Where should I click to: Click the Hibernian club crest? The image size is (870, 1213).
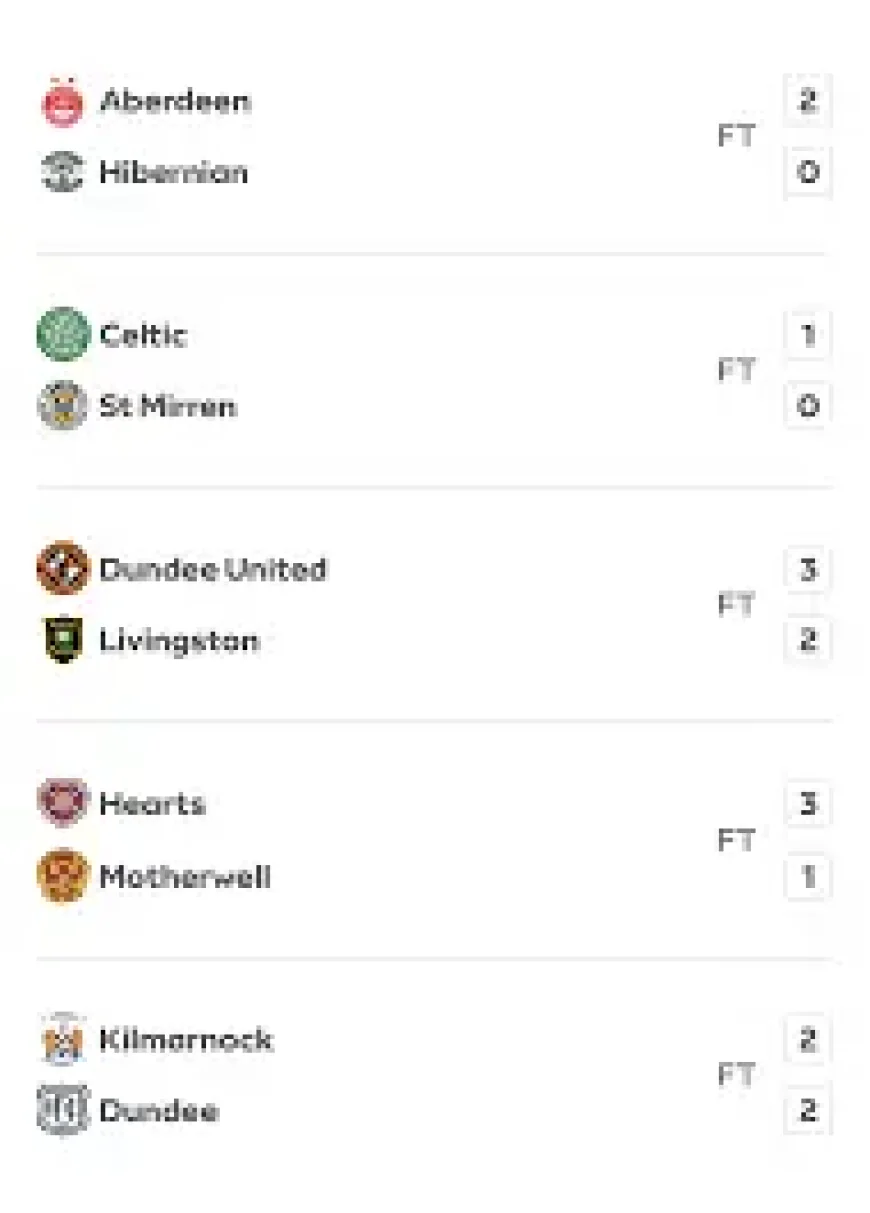pos(63,172)
